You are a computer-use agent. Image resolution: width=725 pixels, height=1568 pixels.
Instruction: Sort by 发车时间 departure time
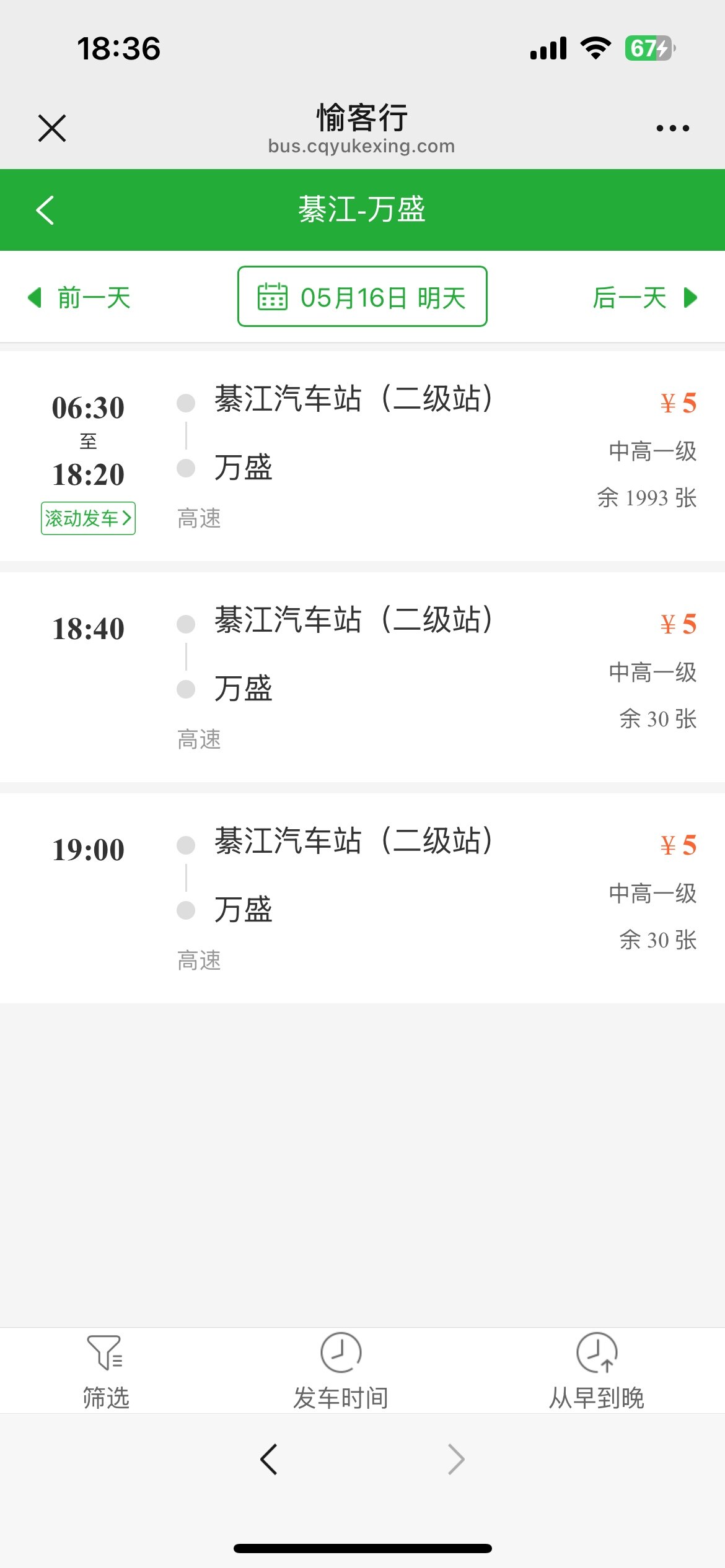pos(341,1371)
